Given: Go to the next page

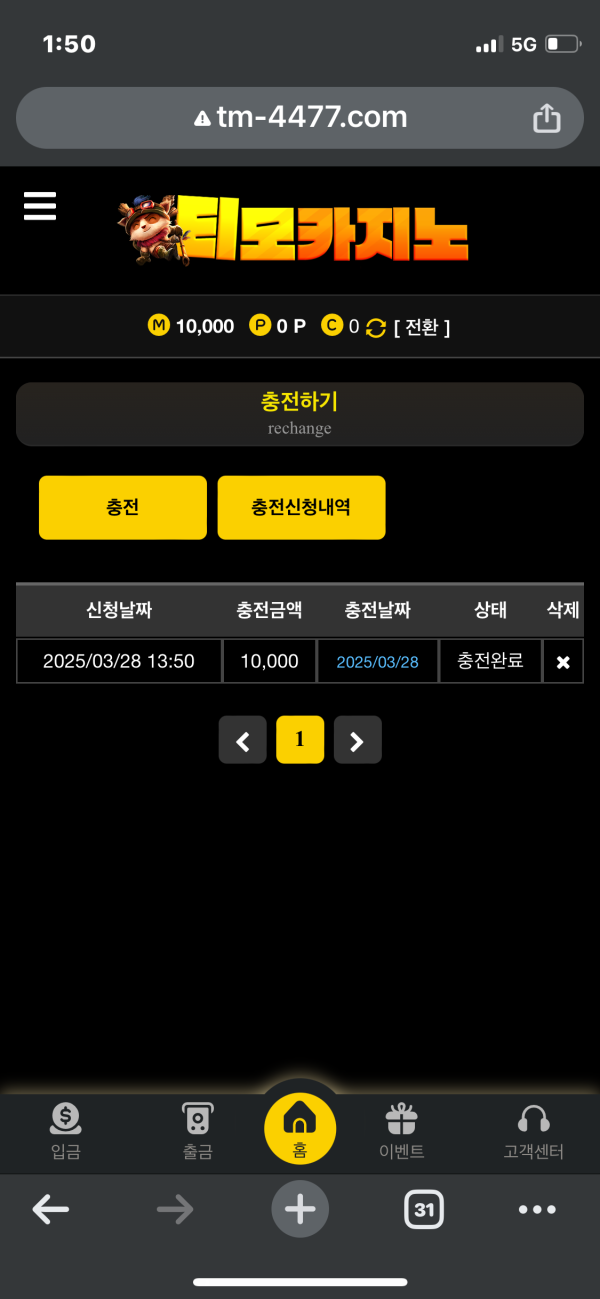Looking at the screenshot, I should point(357,740).
